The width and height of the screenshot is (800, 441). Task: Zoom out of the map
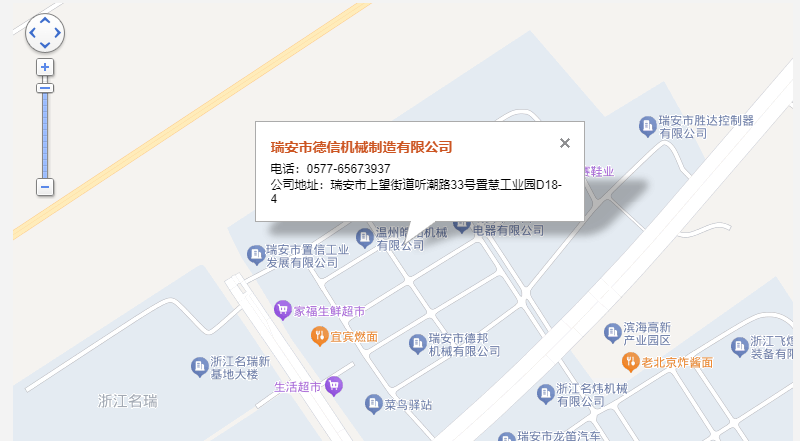pos(45,186)
